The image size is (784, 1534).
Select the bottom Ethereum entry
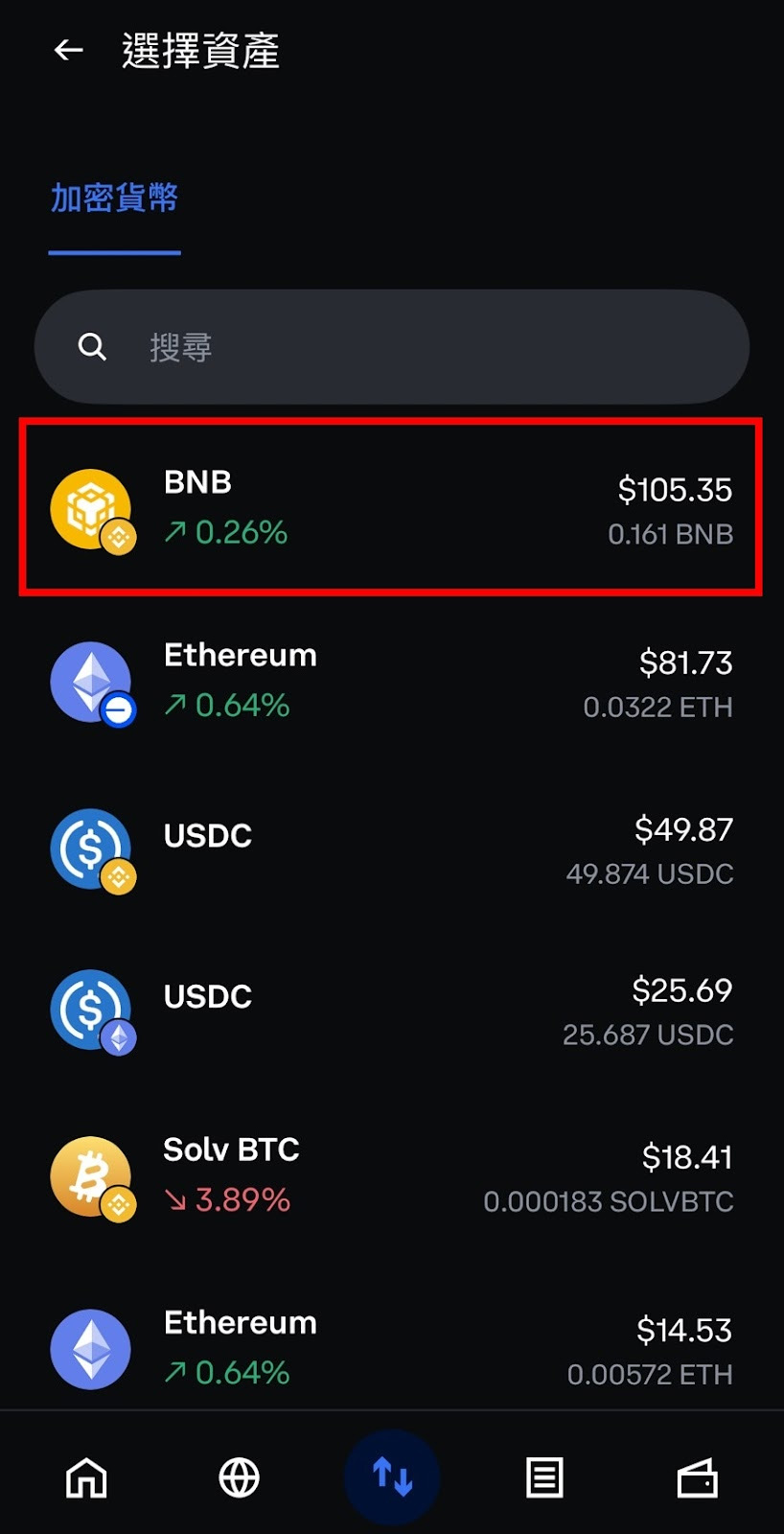392,1347
